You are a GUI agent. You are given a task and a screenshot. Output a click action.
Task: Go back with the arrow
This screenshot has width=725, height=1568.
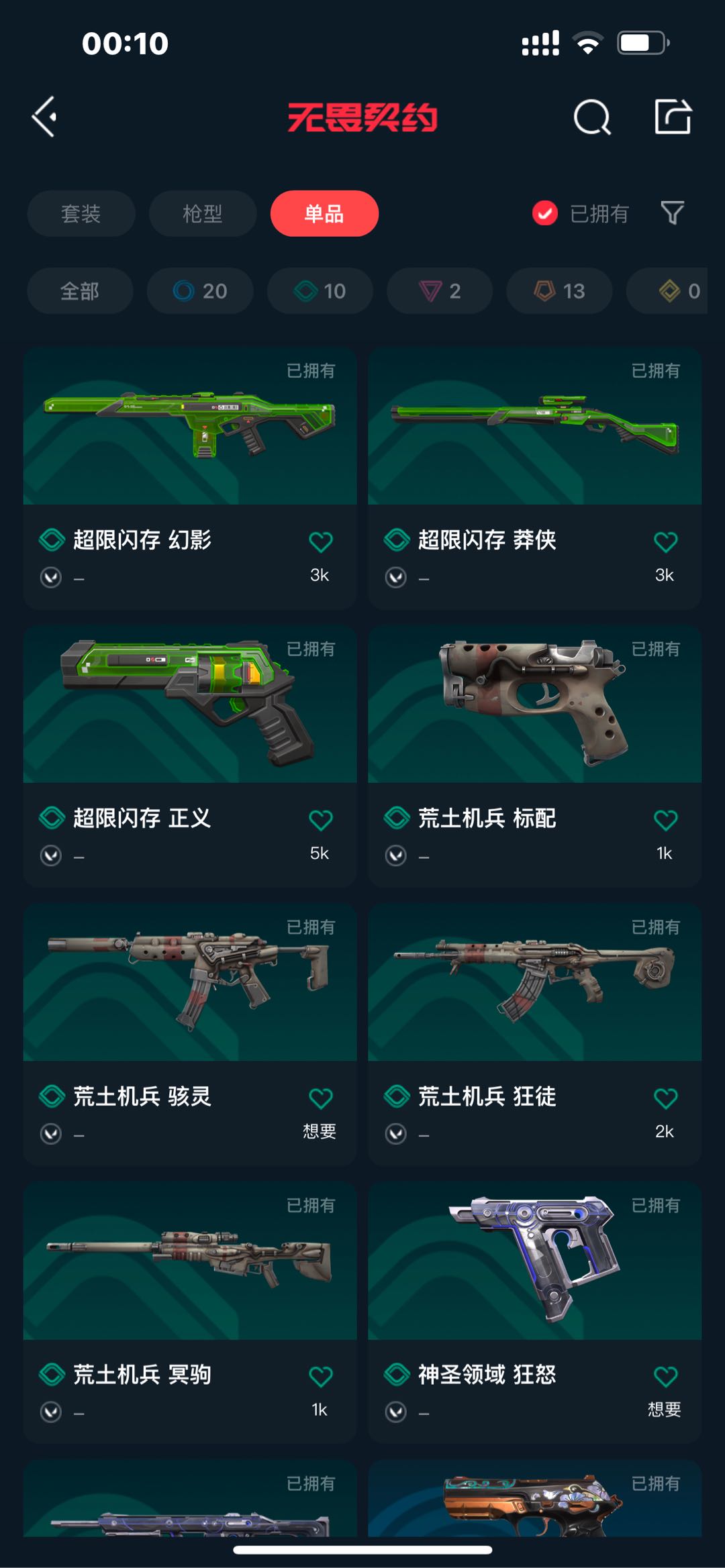(x=45, y=117)
